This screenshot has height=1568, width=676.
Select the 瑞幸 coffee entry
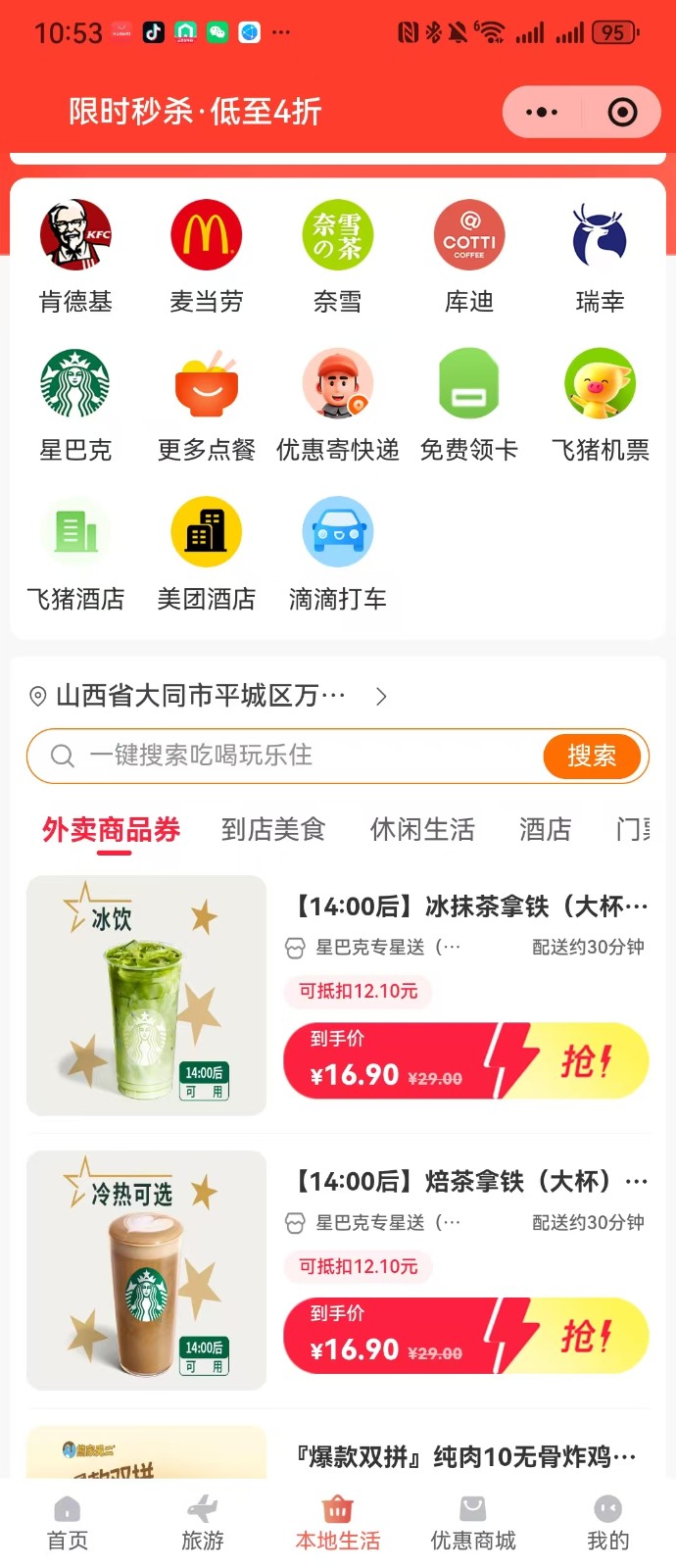pyautogui.click(x=600, y=256)
